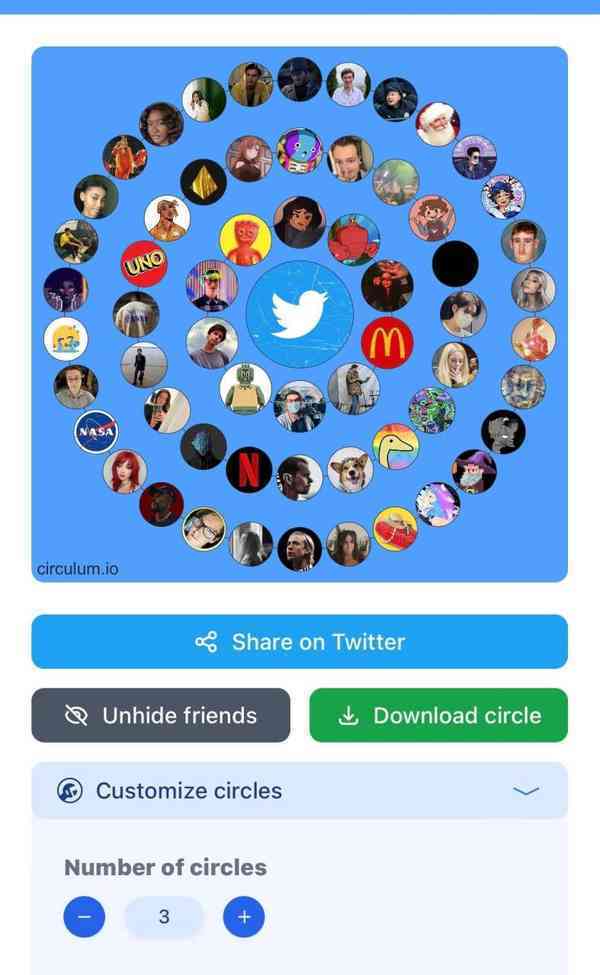Decrease number of circles with minus
This screenshot has width=600, height=975.
pyautogui.click(x=85, y=917)
